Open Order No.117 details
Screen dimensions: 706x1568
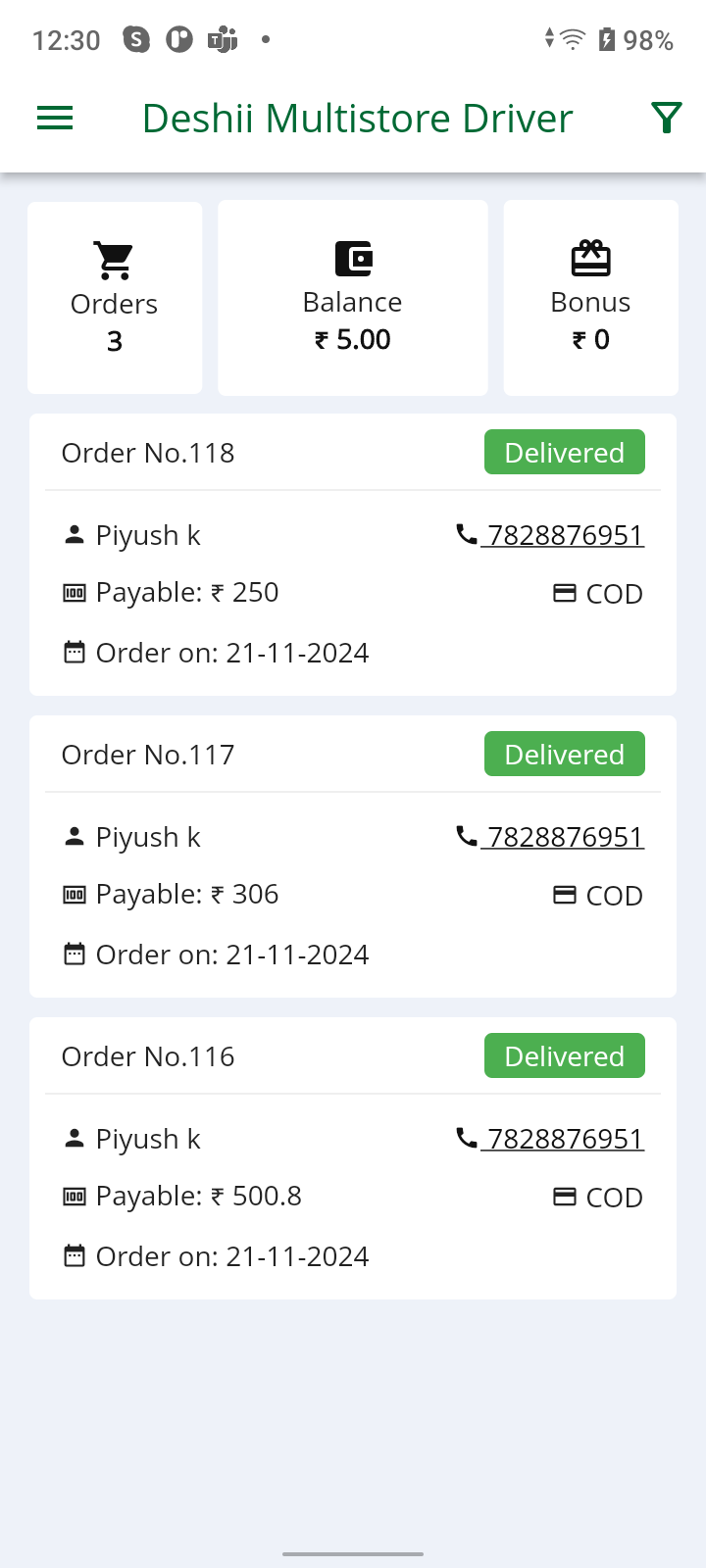(x=147, y=755)
